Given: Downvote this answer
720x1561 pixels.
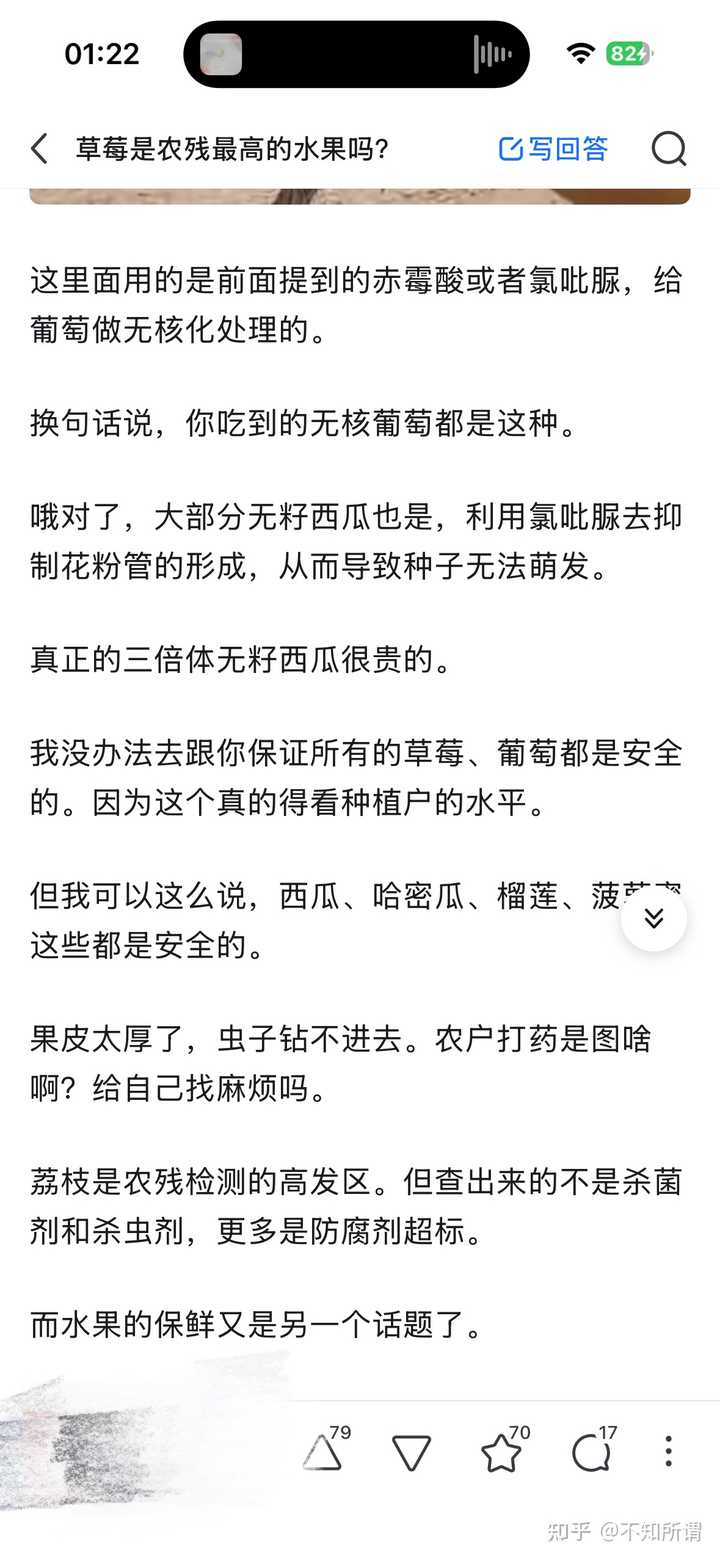Looking at the screenshot, I should [411, 1452].
